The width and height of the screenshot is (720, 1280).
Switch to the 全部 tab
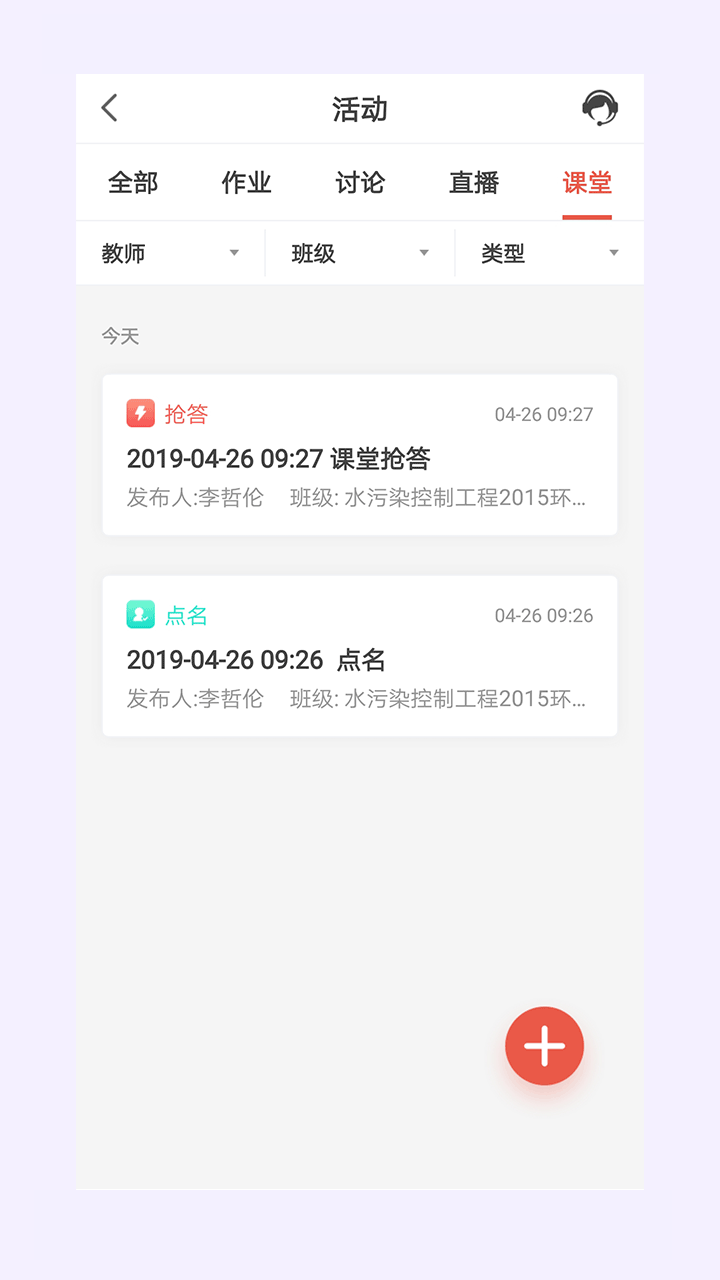pos(132,184)
